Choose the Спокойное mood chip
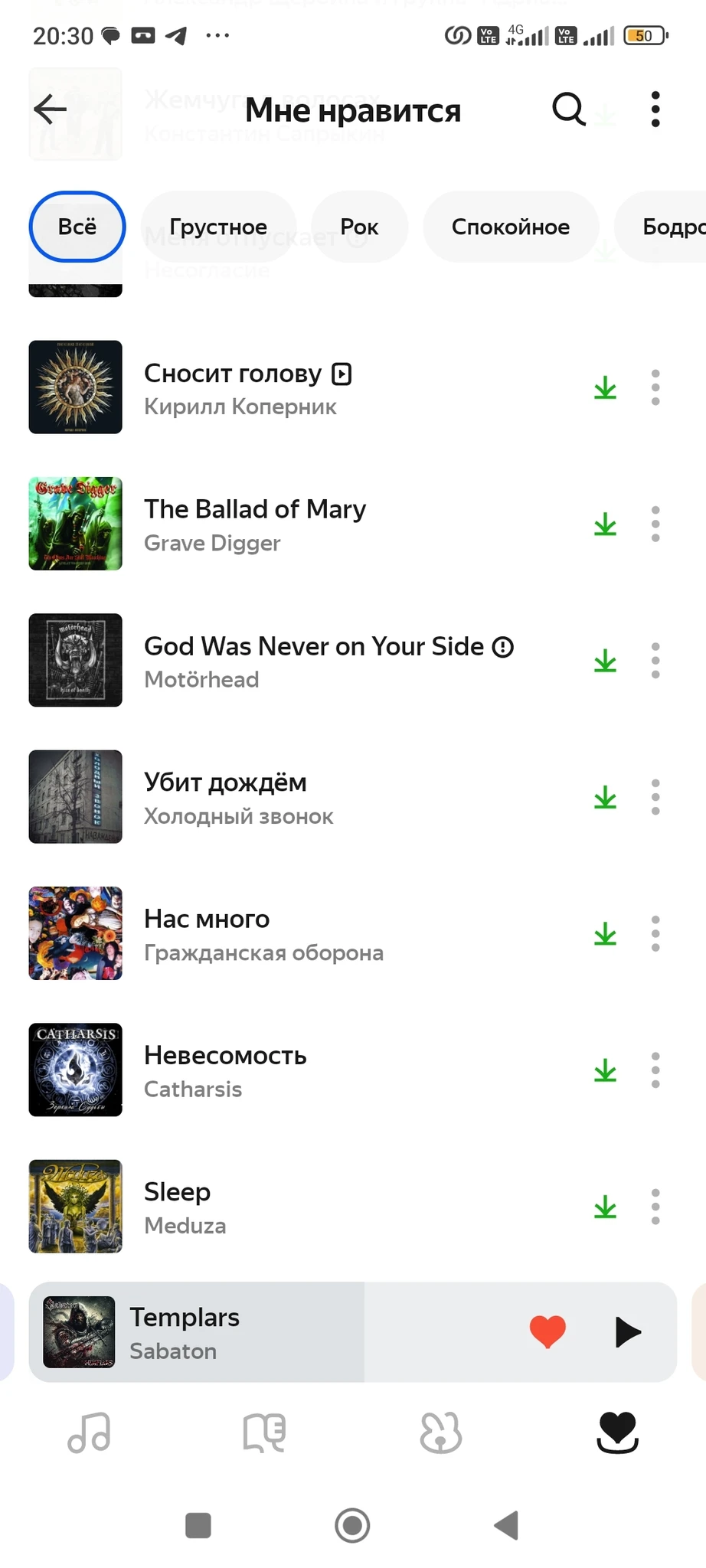Image resolution: width=706 pixels, height=1568 pixels. click(x=510, y=227)
